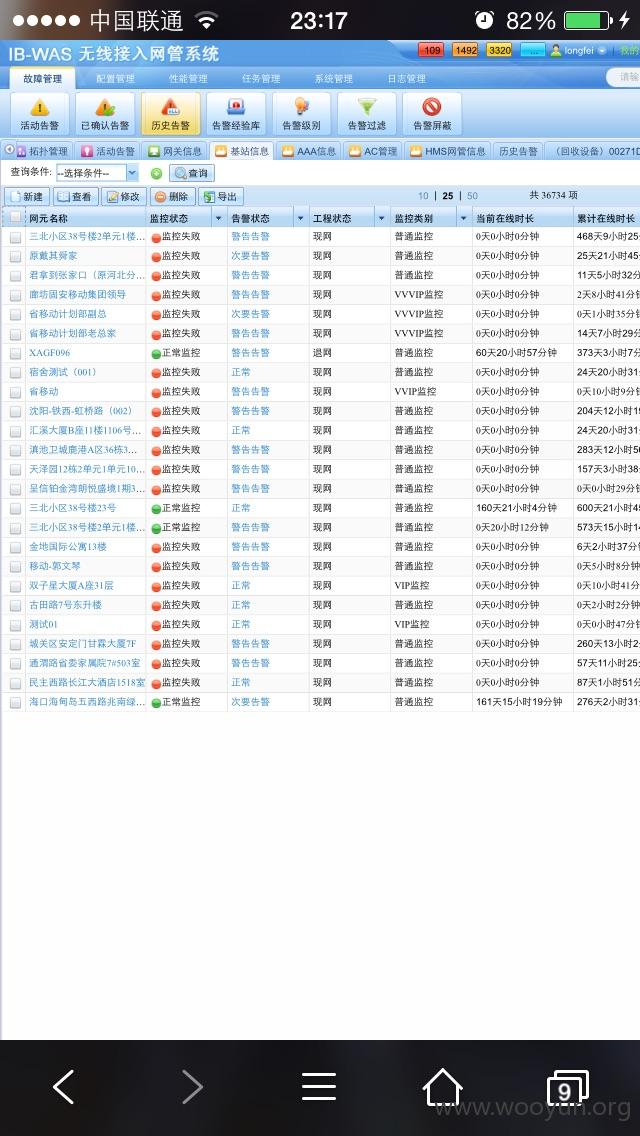The image size is (640, 1136).
Task: Export the list with 导出
Action: 221,196
